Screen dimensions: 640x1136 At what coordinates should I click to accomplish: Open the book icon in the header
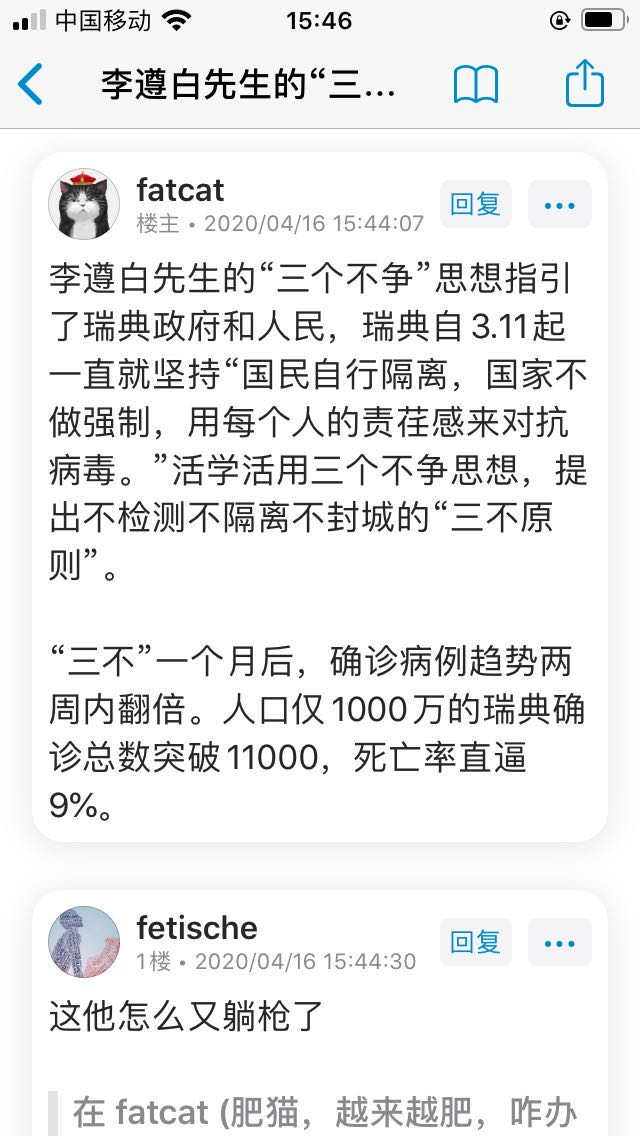pos(475,85)
